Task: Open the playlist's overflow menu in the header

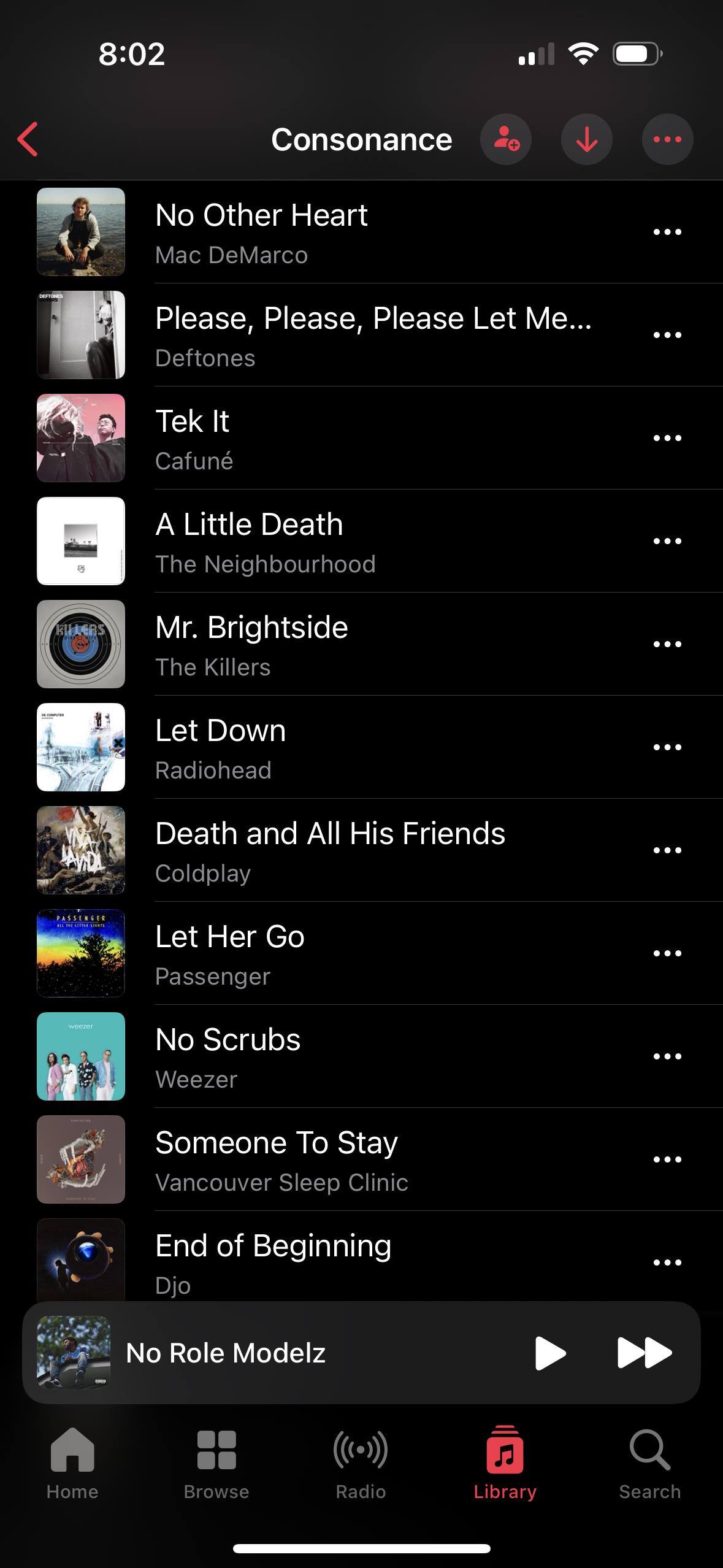Action: (x=667, y=139)
